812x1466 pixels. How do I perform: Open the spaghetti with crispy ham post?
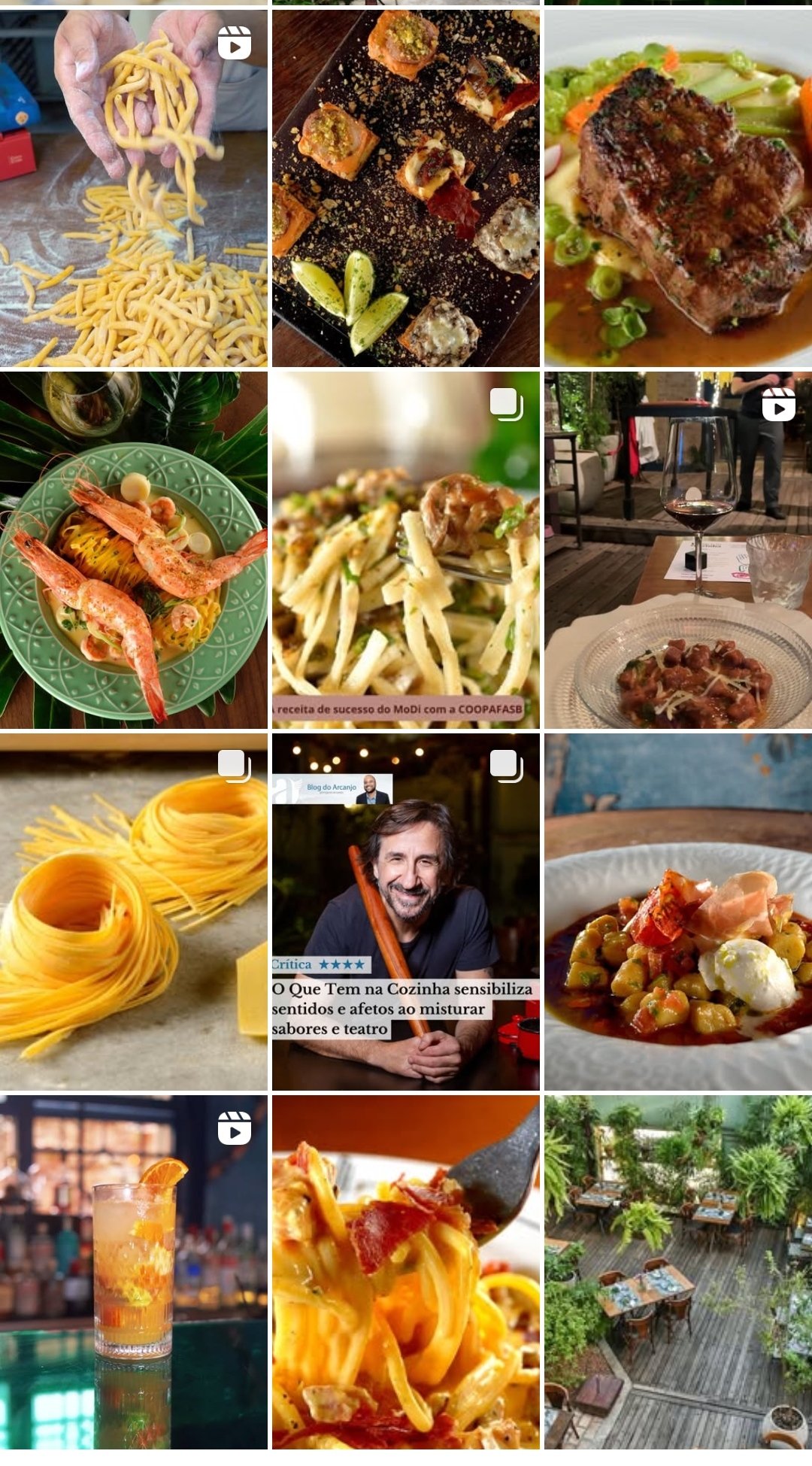pyautogui.click(x=406, y=1272)
